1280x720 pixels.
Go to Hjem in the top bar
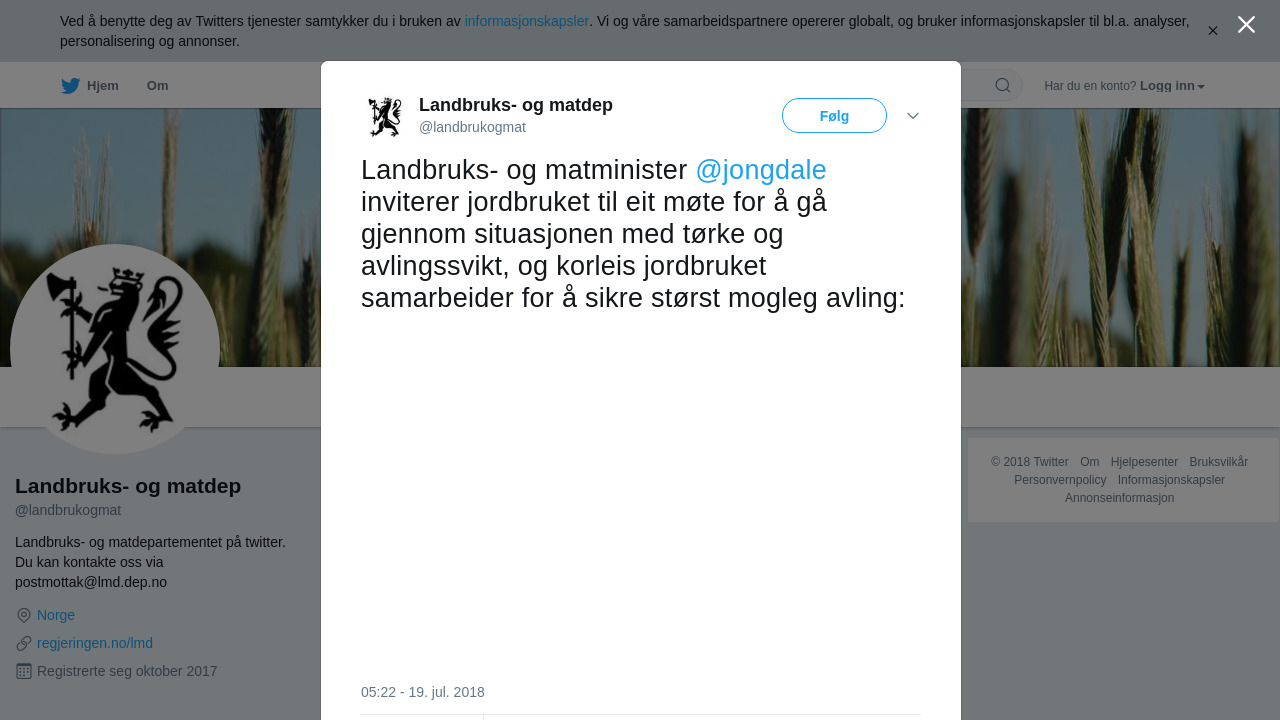[90, 86]
